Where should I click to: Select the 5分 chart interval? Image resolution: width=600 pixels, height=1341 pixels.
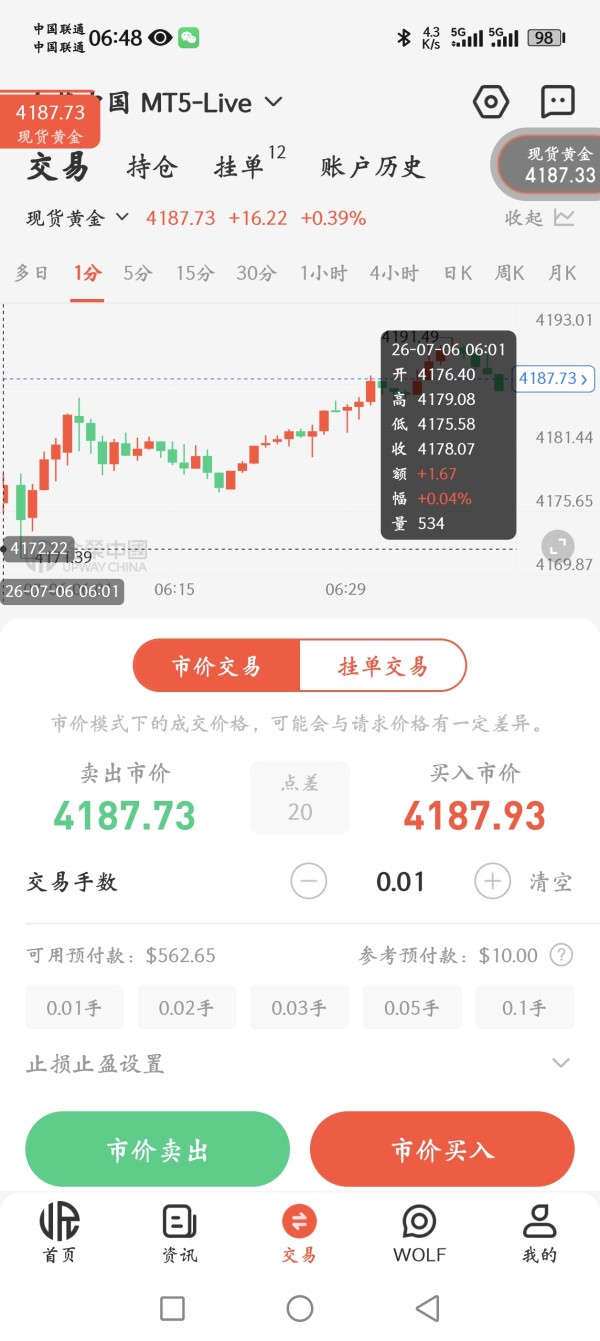click(138, 273)
